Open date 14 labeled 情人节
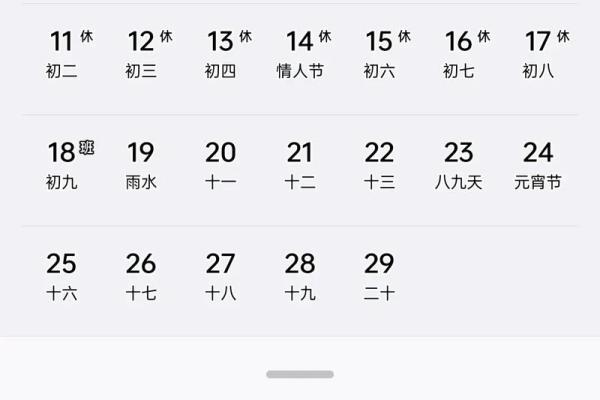 [300, 55]
